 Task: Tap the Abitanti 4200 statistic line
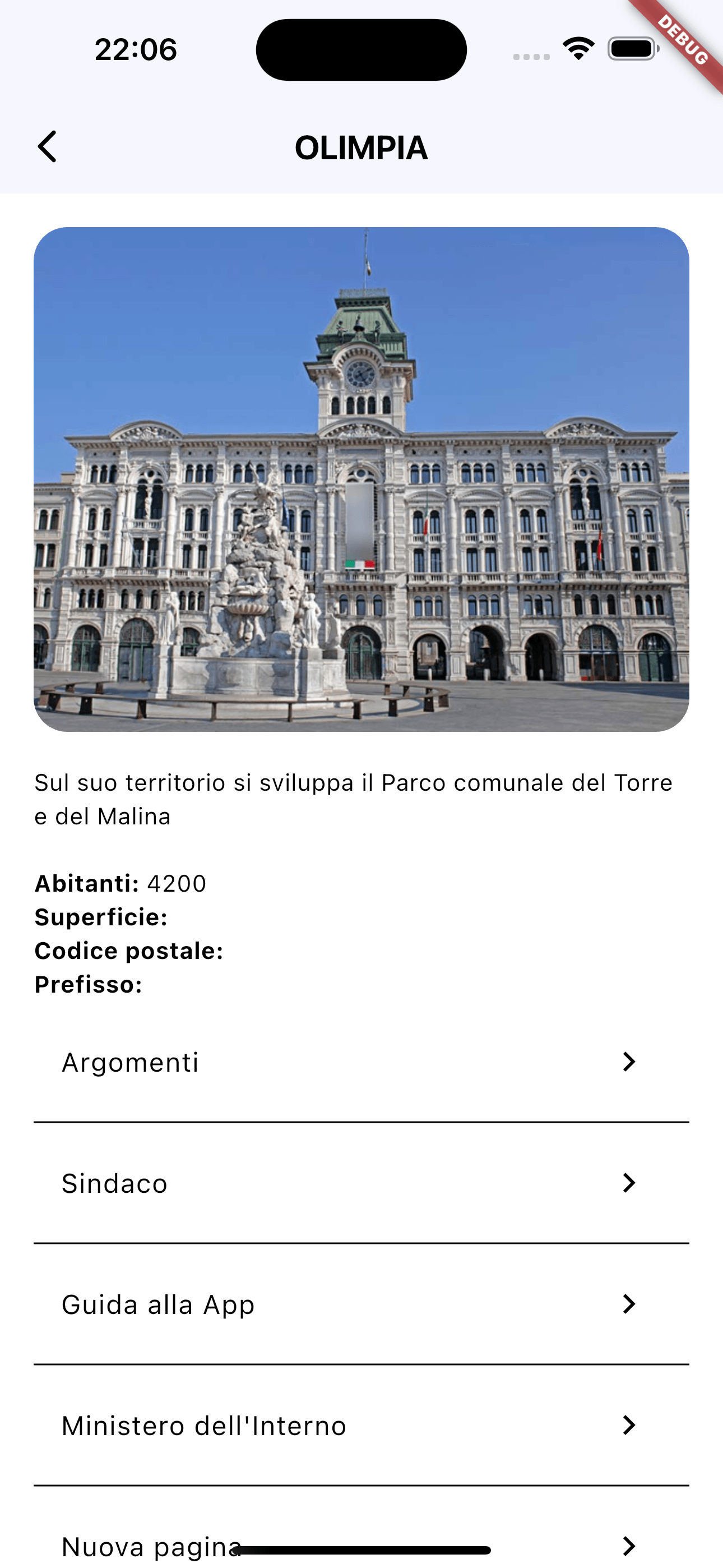[x=121, y=883]
